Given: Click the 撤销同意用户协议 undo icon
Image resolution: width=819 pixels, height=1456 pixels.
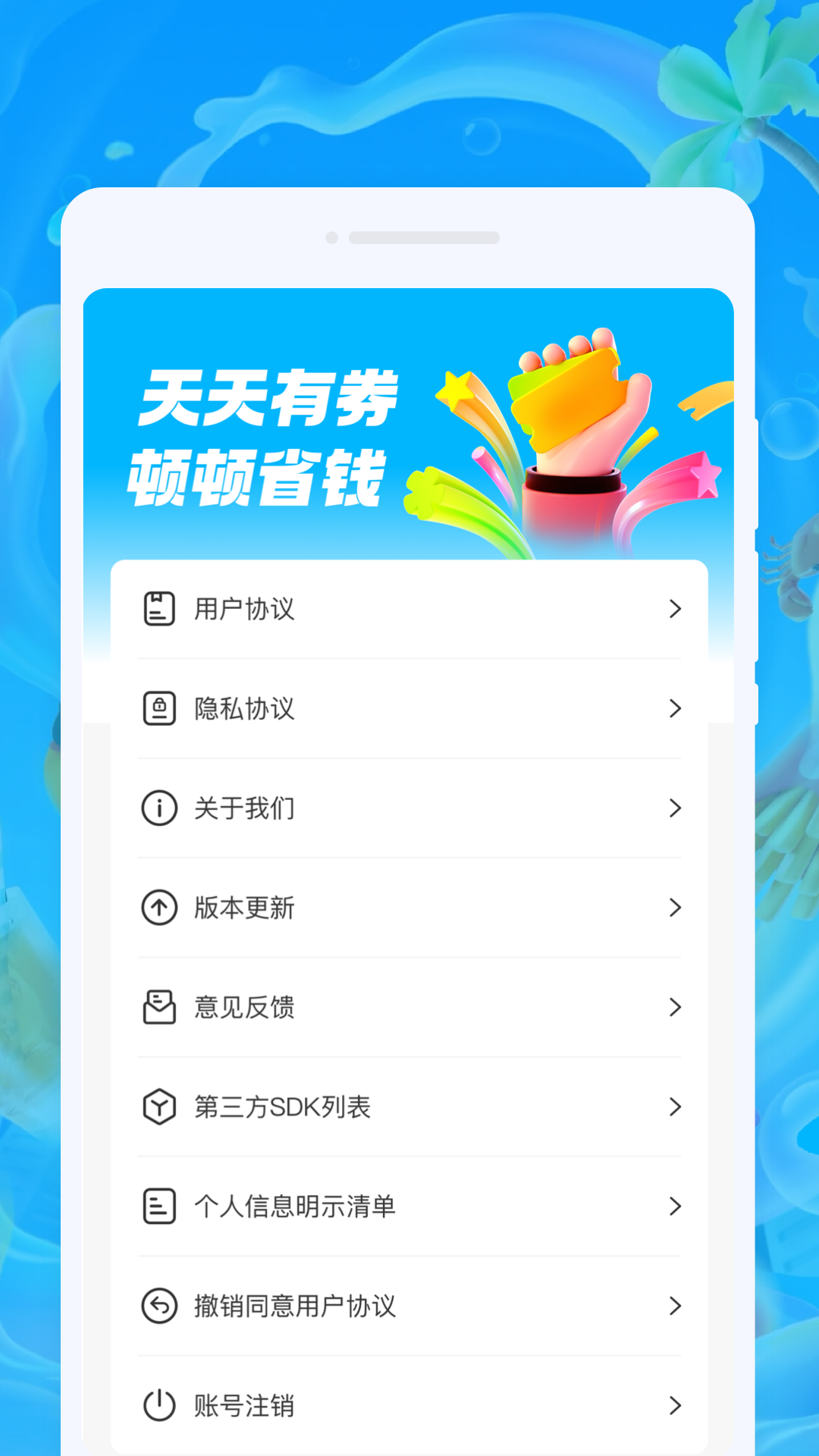Looking at the screenshot, I should tap(158, 1306).
